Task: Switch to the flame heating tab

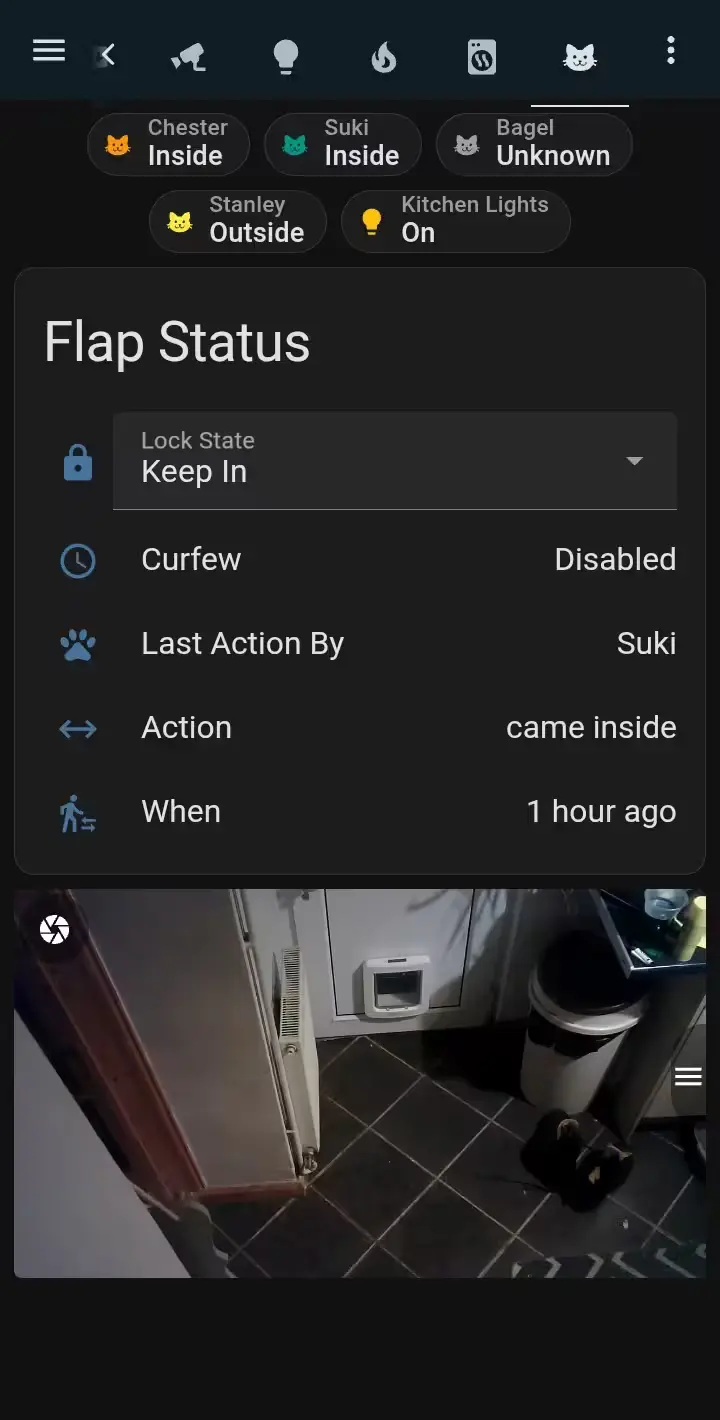Action: (x=383, y=58)
